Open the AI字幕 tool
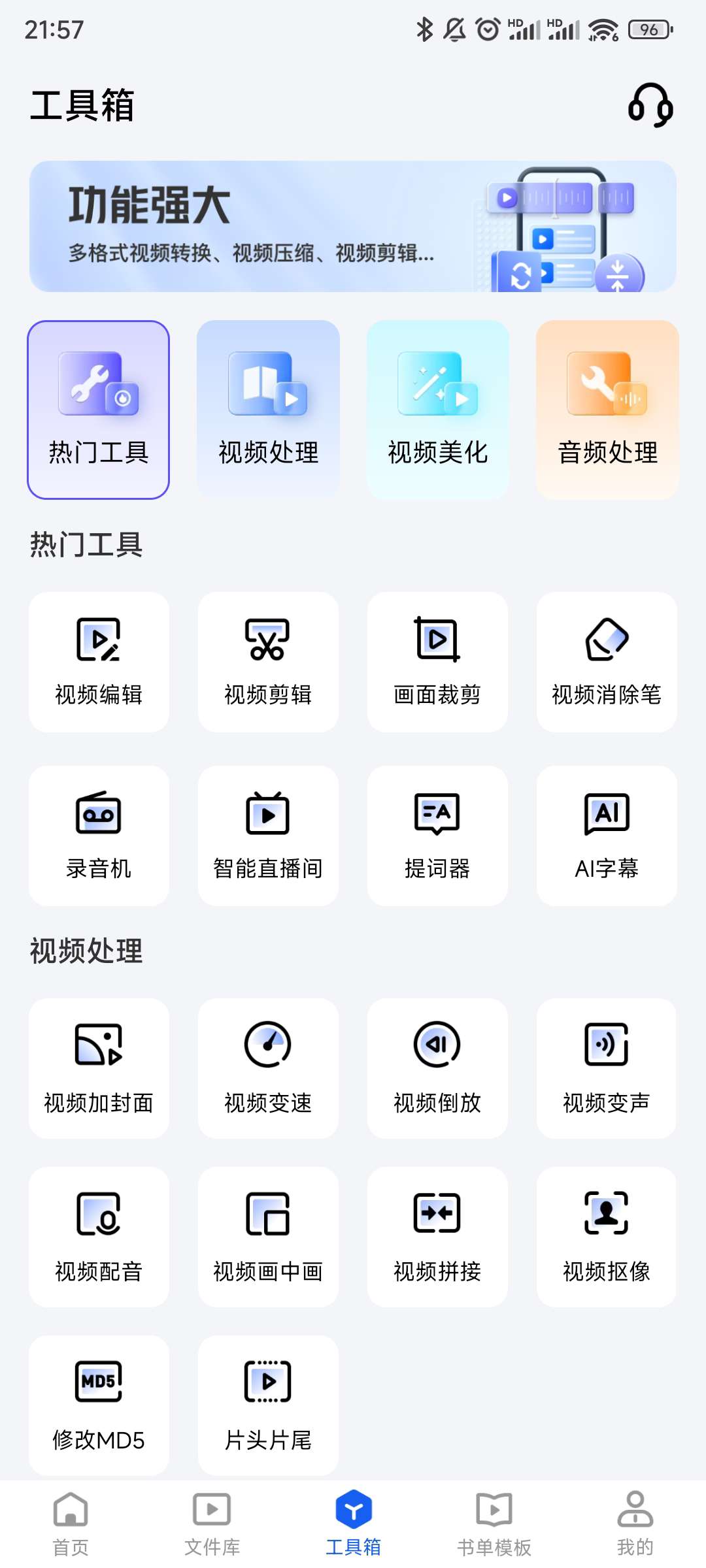706x1568 pixels. pos(607,836)
